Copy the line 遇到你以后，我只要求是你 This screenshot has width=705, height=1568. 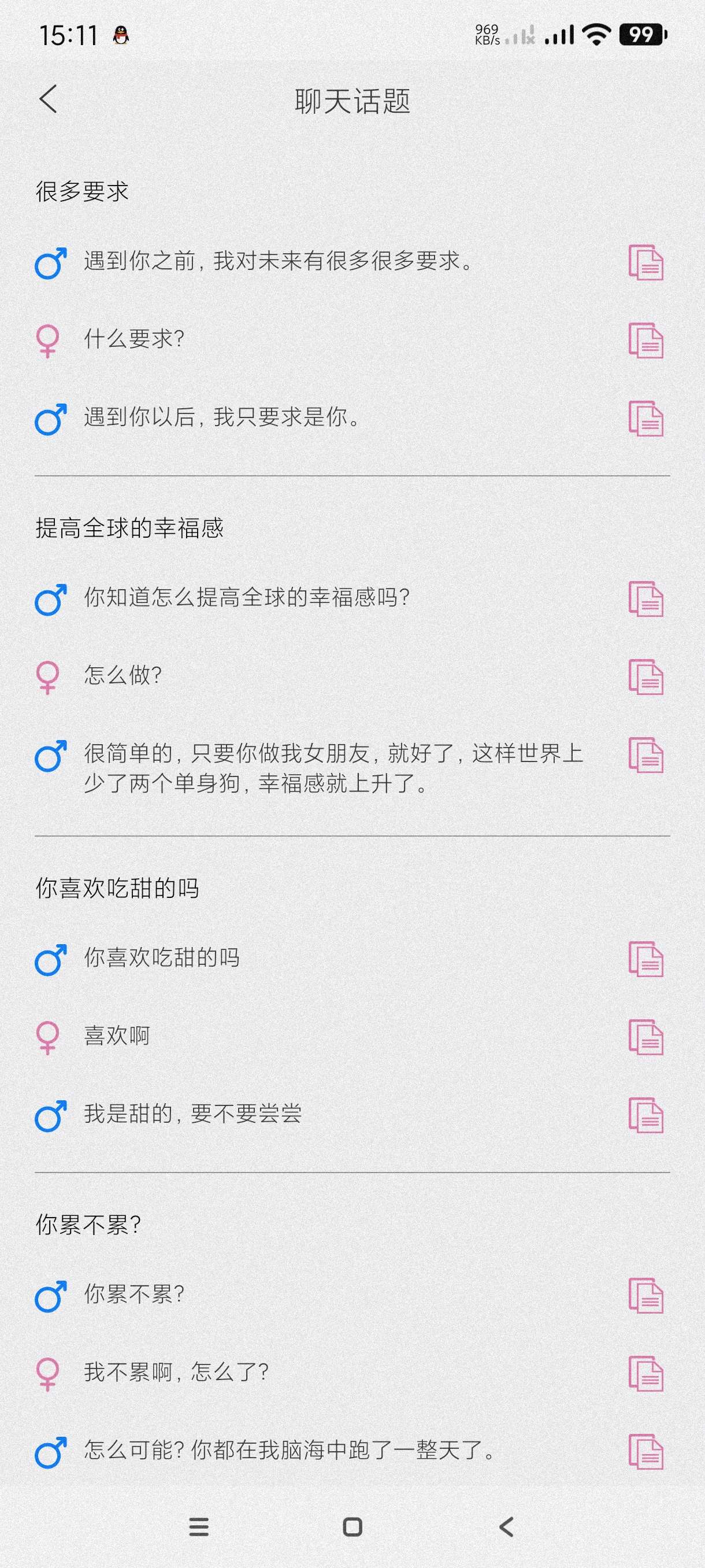click(x=645, y=419)
